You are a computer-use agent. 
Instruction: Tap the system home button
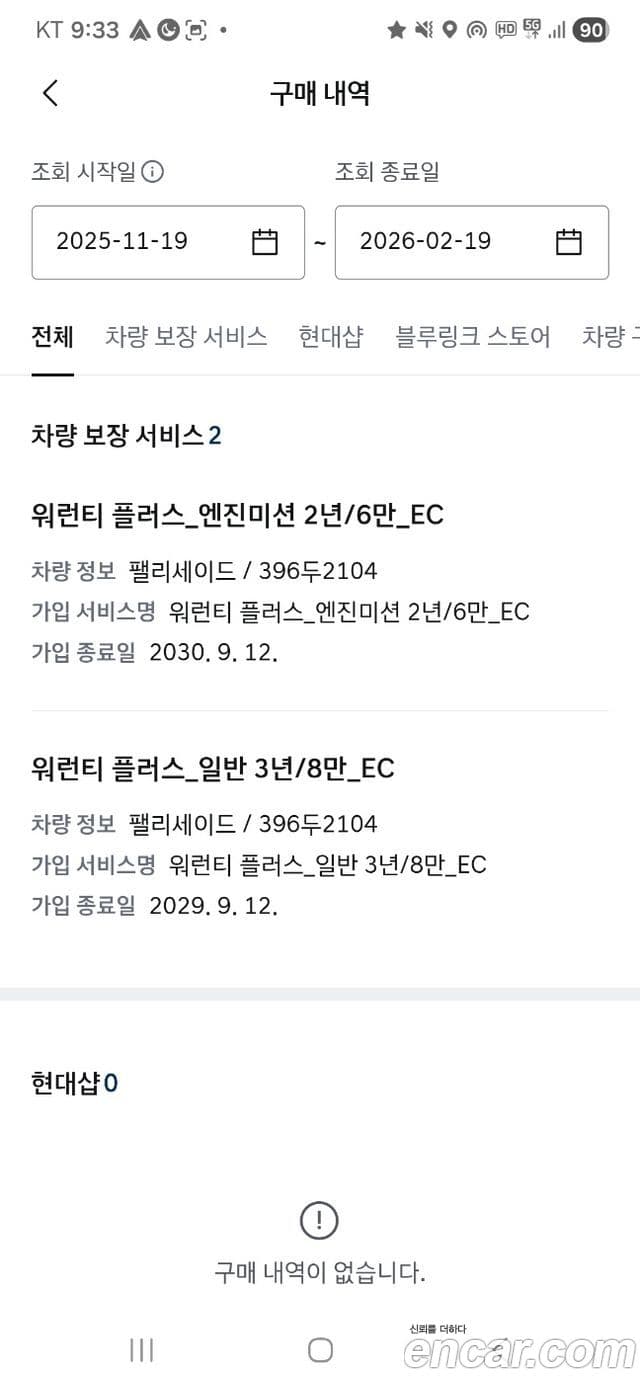pos(320,1350)
